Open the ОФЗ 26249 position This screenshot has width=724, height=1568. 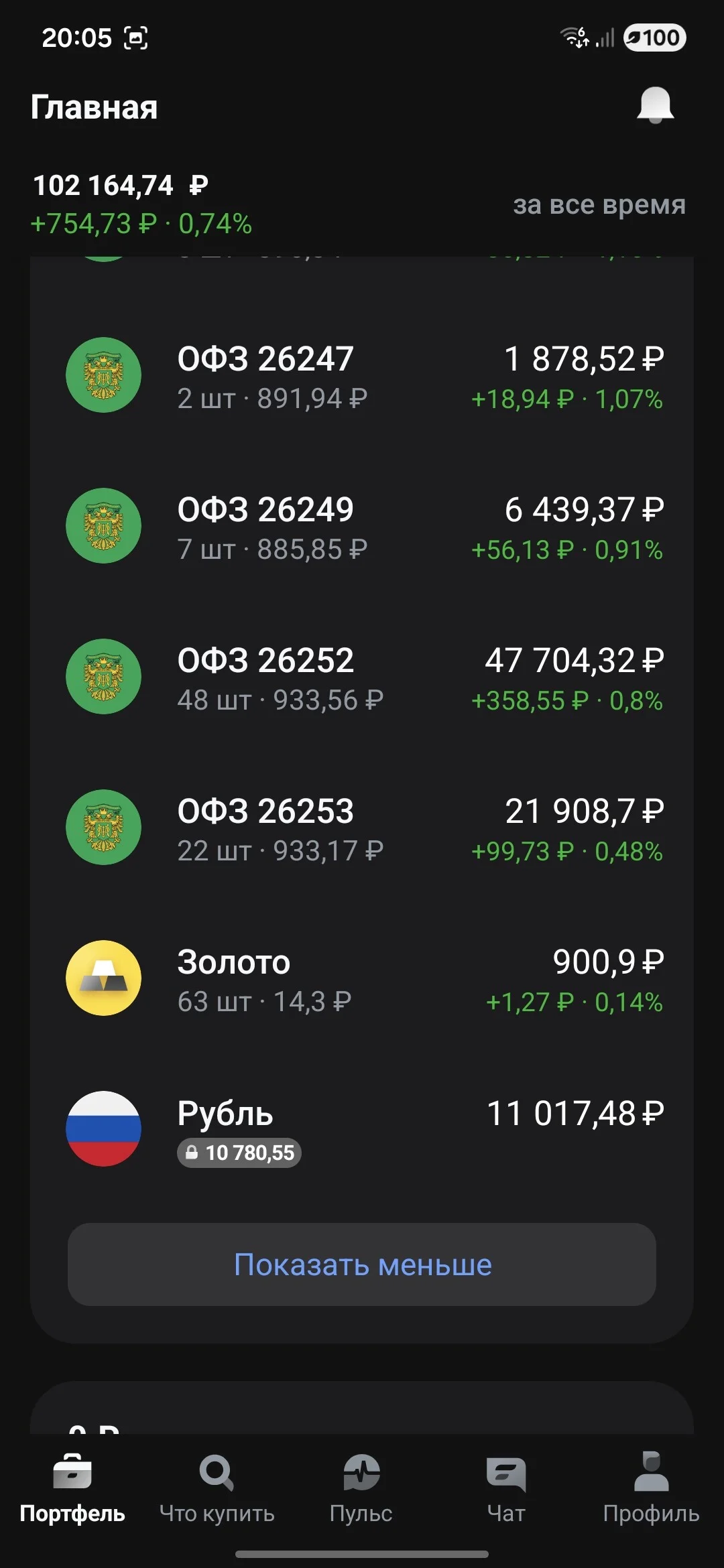coord(362,526)
